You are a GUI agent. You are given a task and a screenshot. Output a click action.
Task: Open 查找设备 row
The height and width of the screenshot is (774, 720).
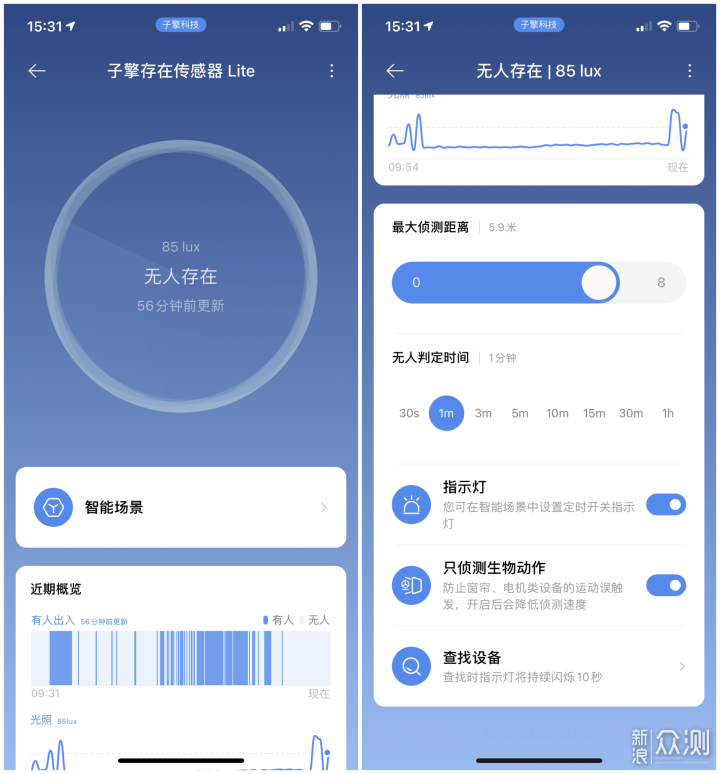click(x=538, y=666)
